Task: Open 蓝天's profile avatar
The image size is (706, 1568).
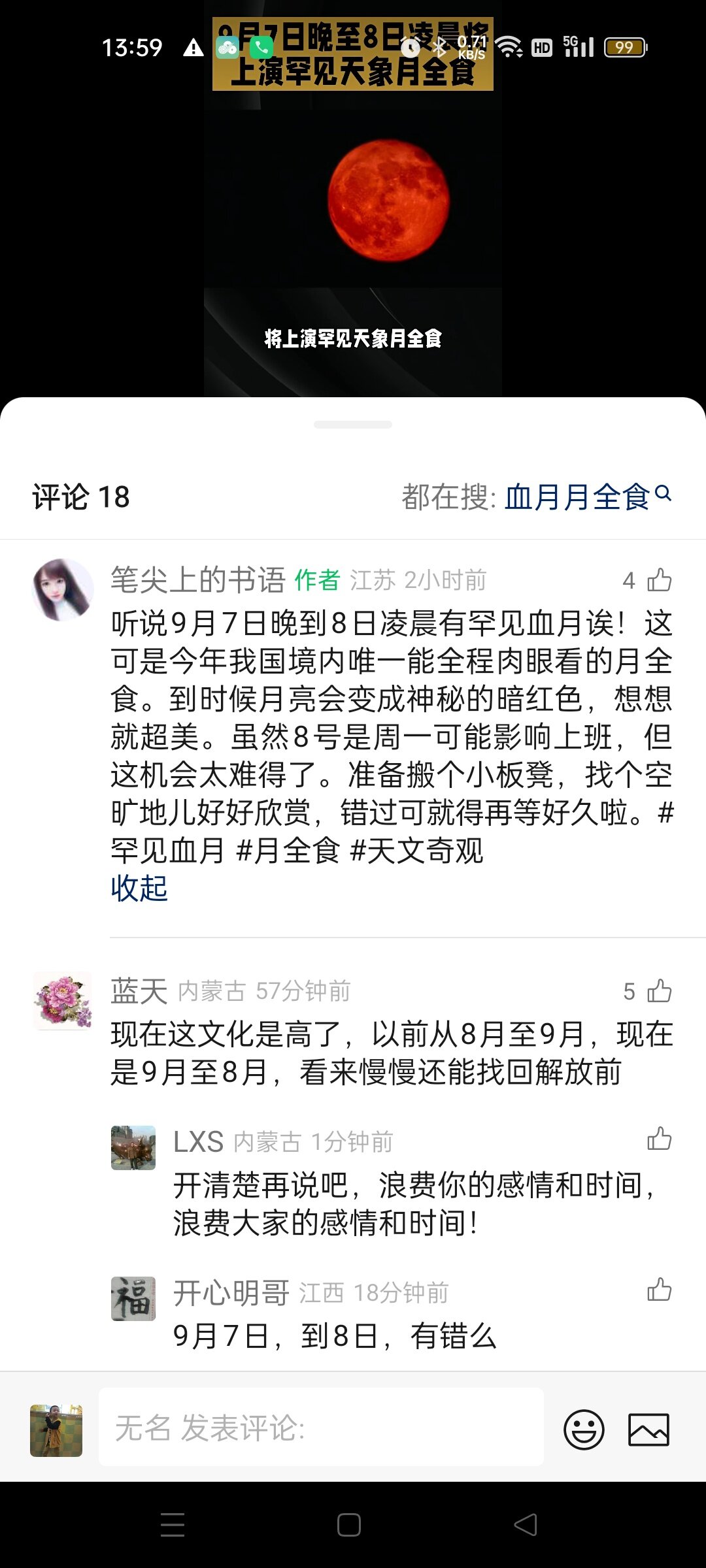Action: (x=63, y=1000)
